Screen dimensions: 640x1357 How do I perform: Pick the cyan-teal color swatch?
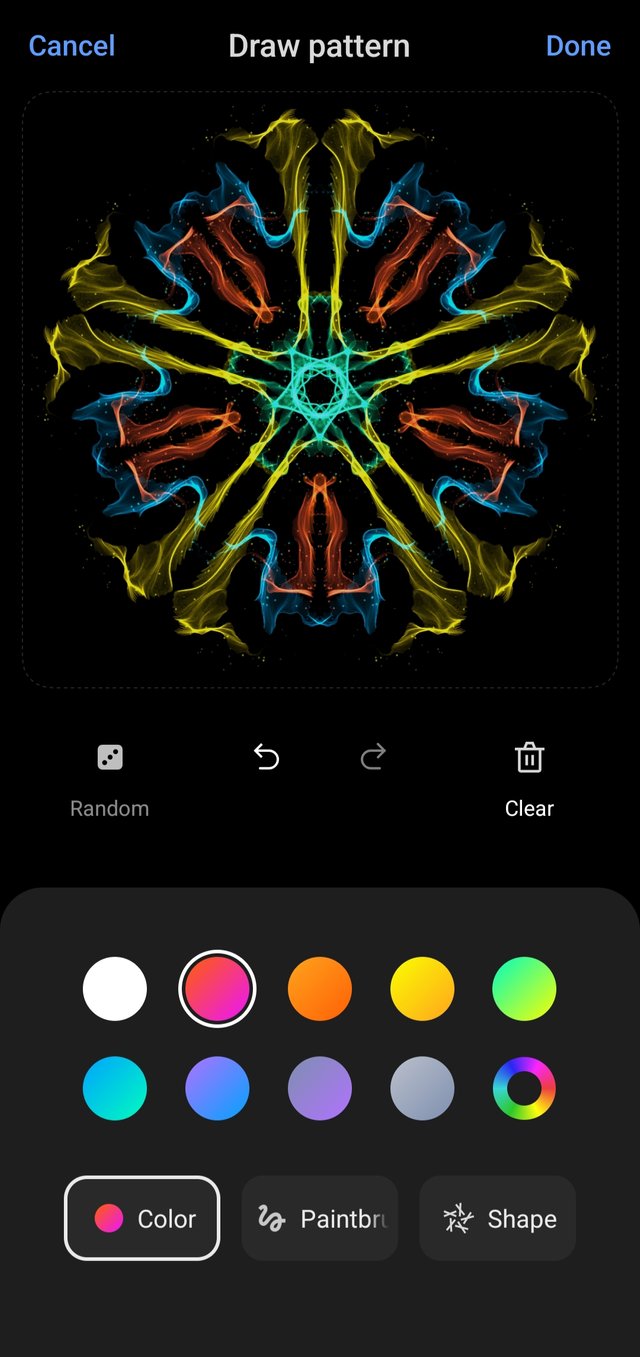pos(115,1088)
